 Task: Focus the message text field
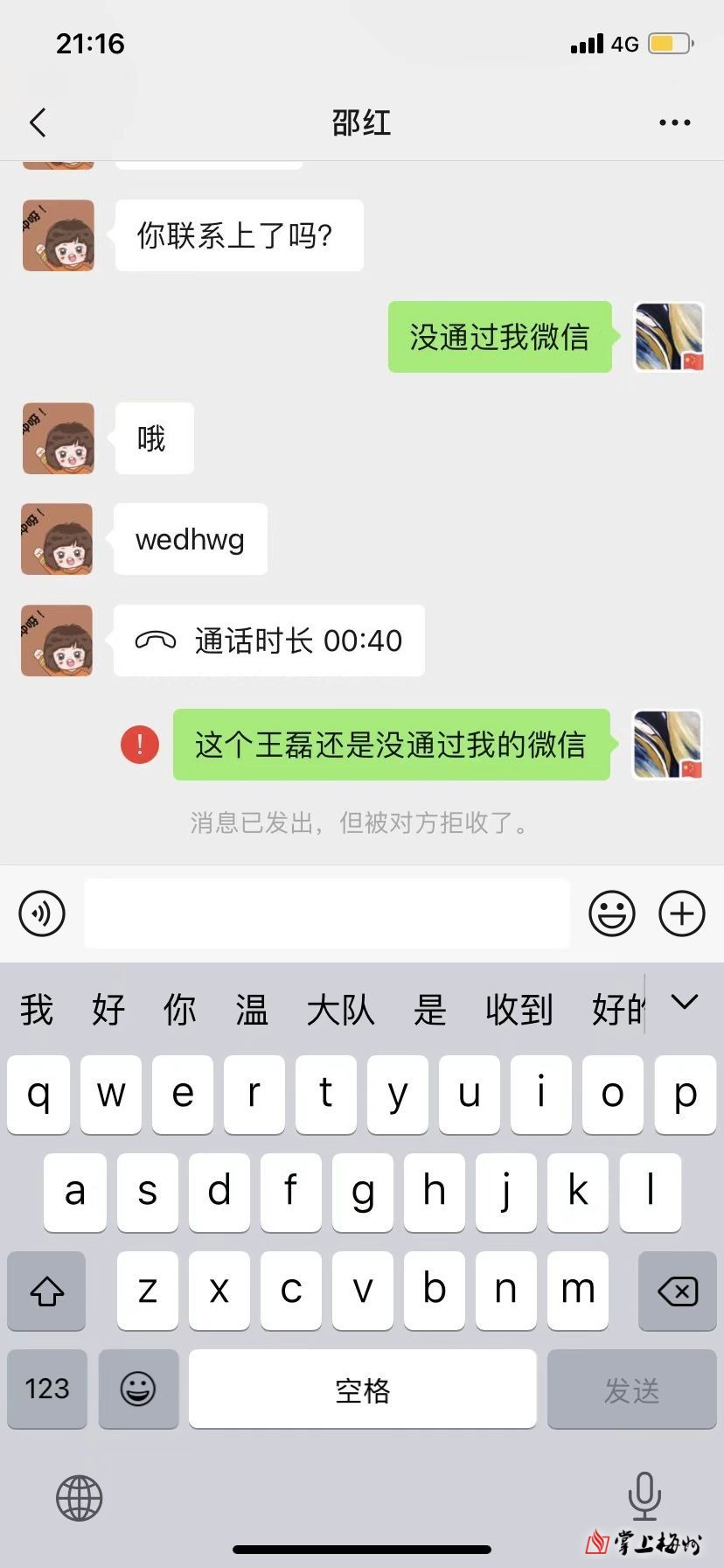click(326, 913)
